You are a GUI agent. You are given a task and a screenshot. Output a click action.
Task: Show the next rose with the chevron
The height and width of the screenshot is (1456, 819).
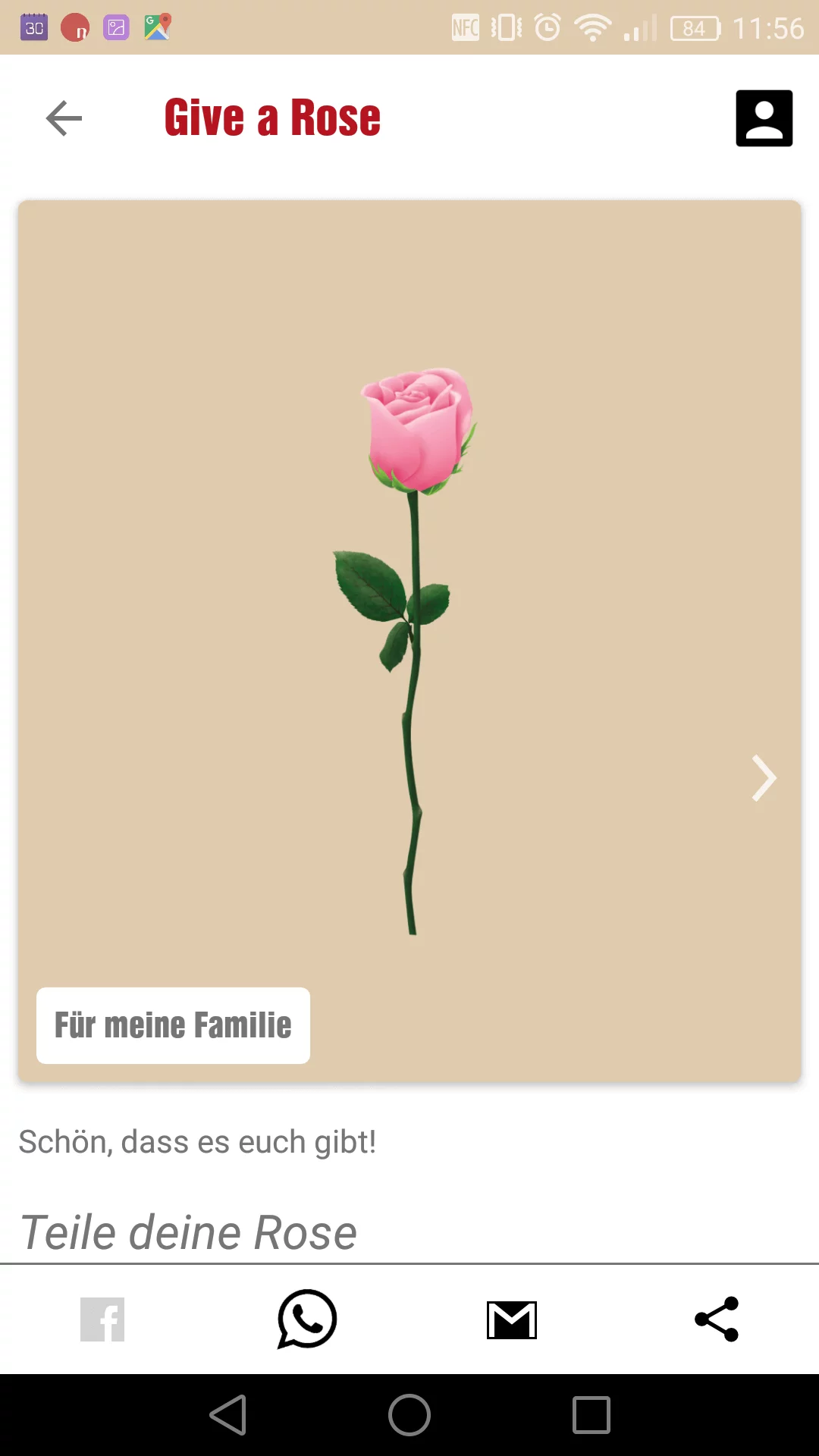click(763, 778)
